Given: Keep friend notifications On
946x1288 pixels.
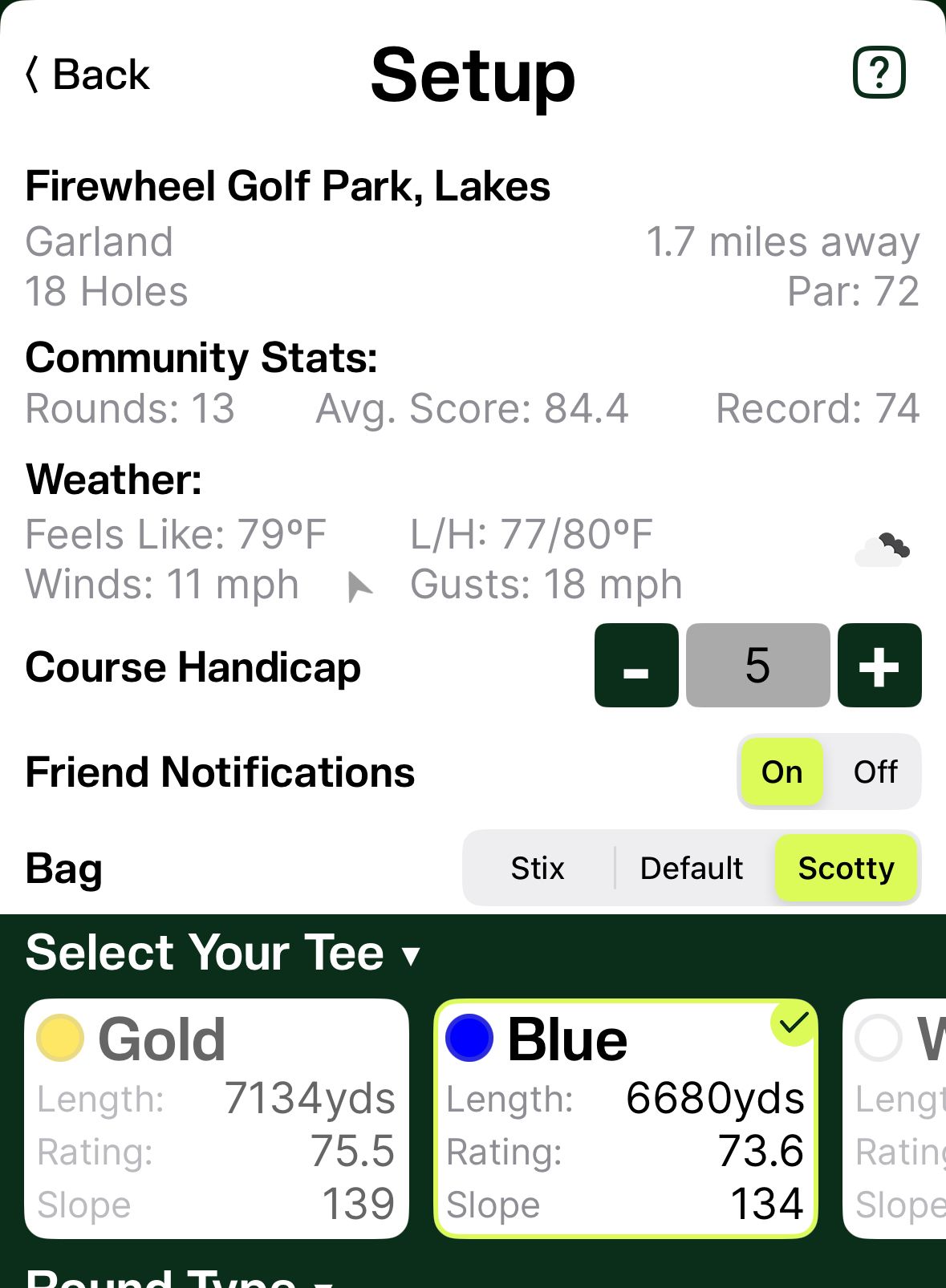Looking at the screenshot, I should tap(782, 772).
